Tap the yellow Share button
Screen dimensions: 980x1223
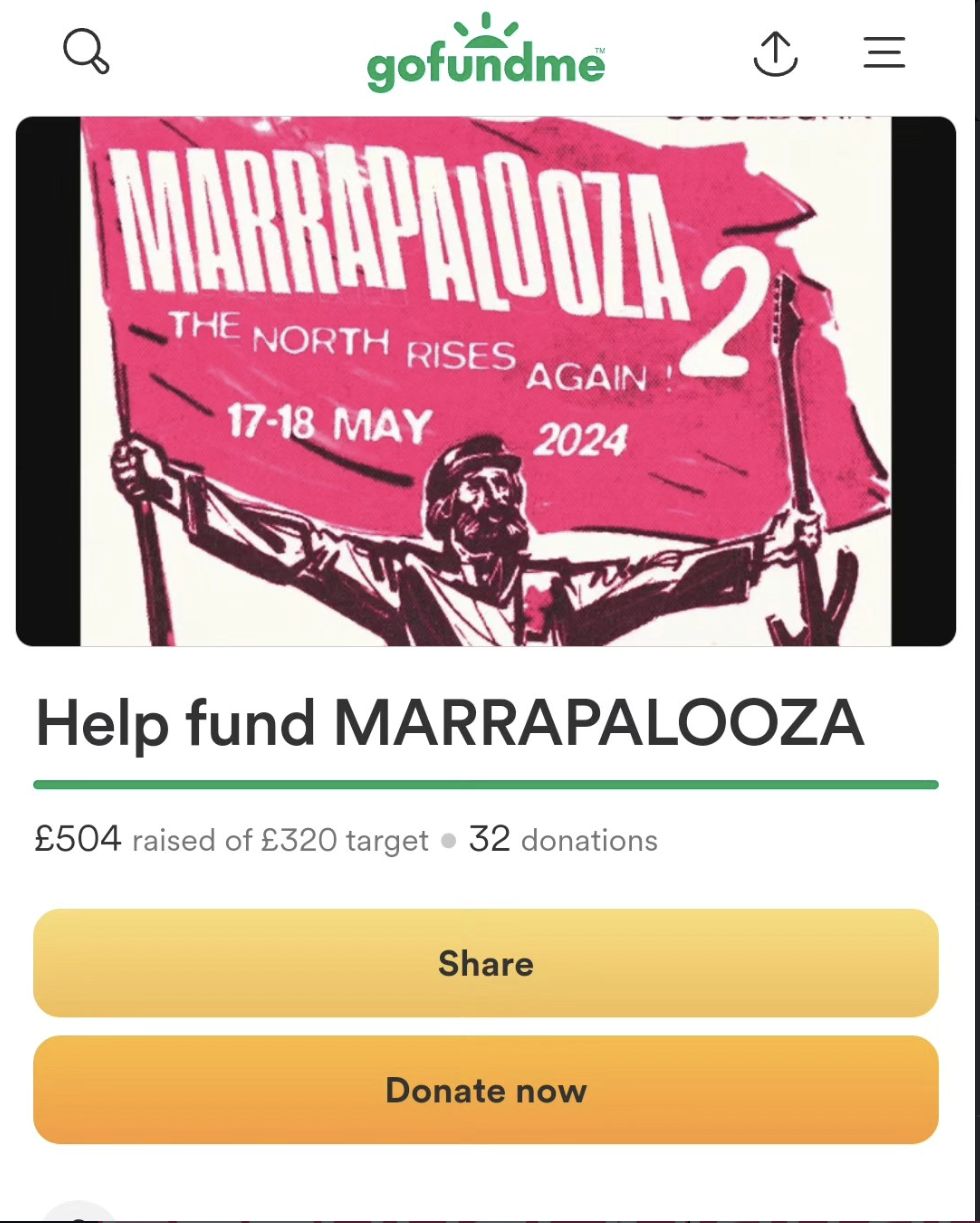(486, 963)
